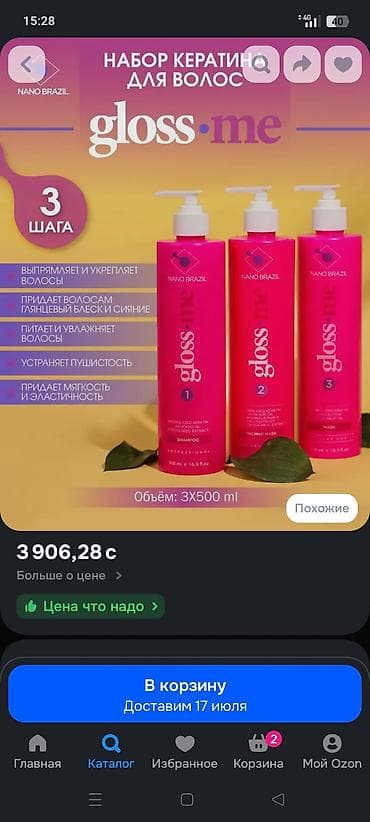The image size is (370, 822).
Task: Open Больше о цене details
Action: (69, 576)
